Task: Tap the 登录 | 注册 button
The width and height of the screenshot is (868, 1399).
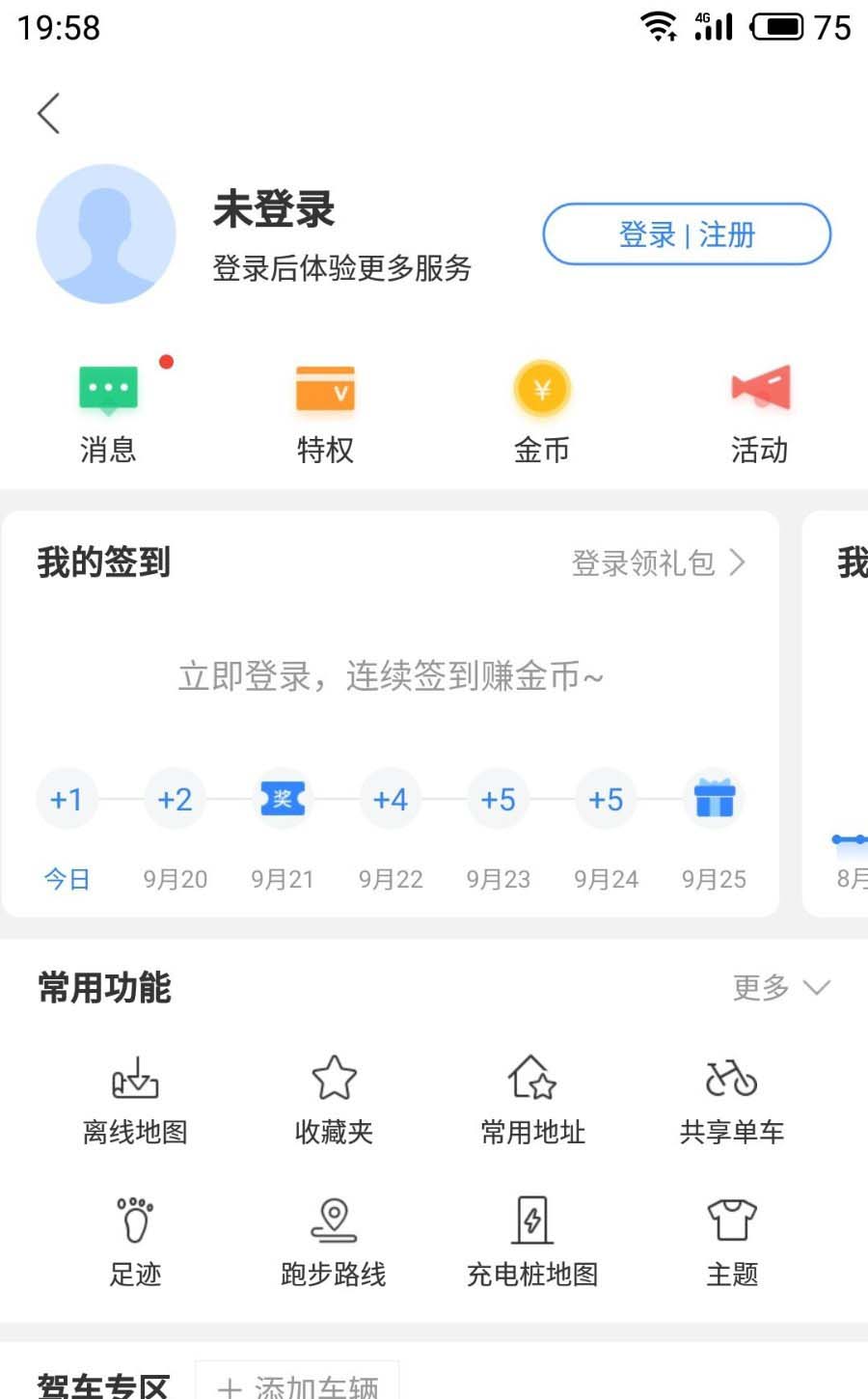Action: tap(687, 234)
